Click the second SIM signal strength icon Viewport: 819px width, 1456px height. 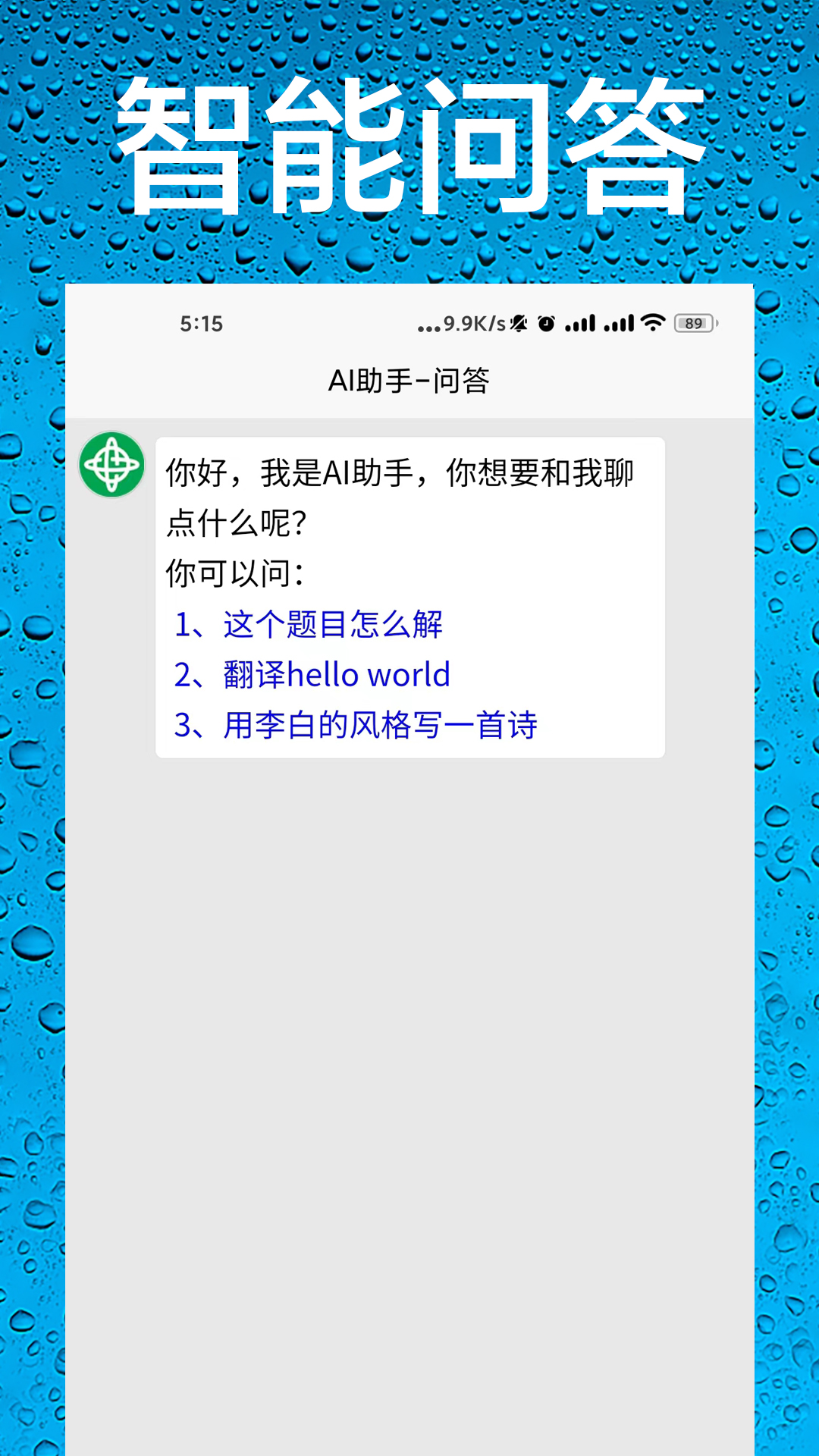pyautogui.click(x=618, y=324)
